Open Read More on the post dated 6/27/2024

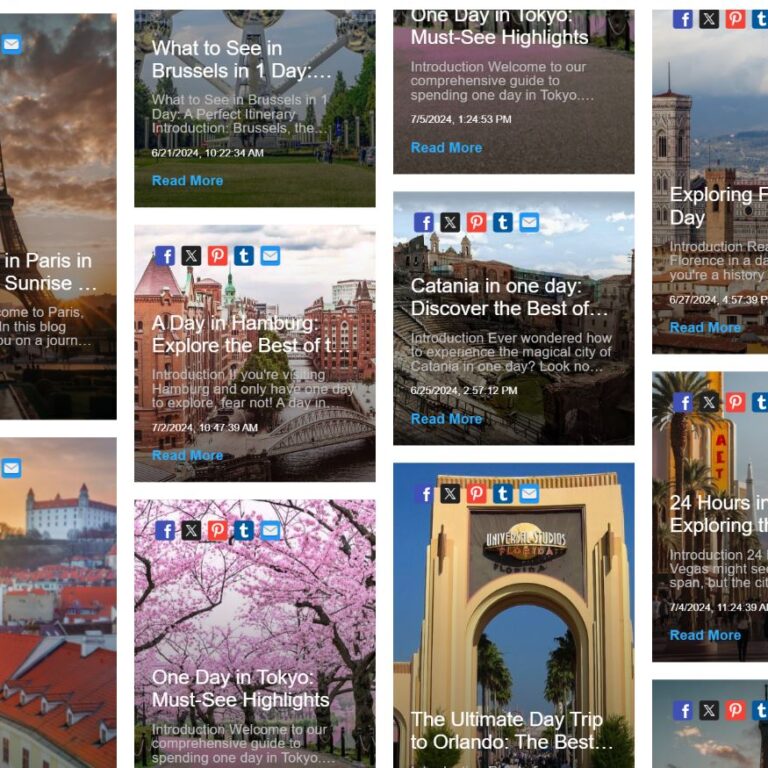click(x=705, y=328)
